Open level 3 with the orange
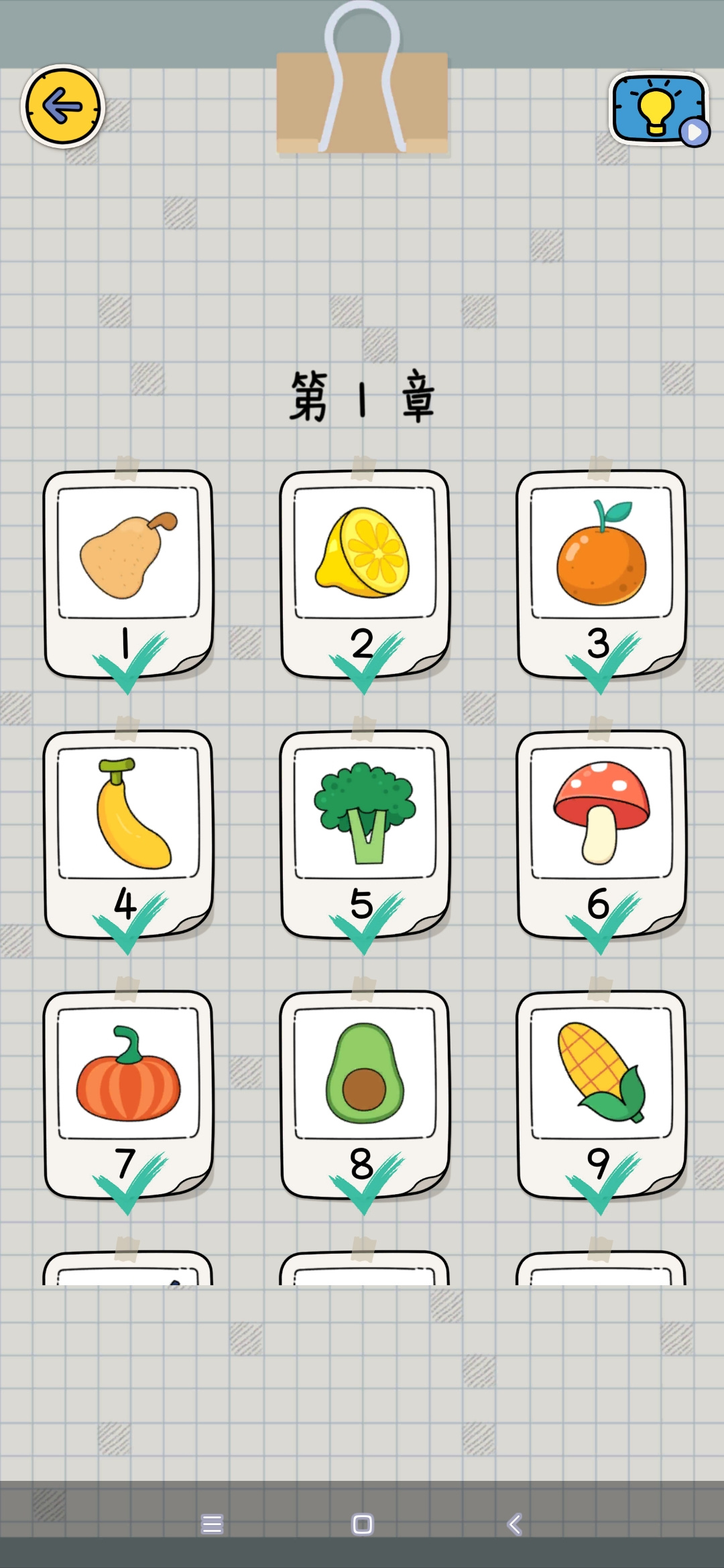This screenshot has width=724, height=1568. coord(601,574)
